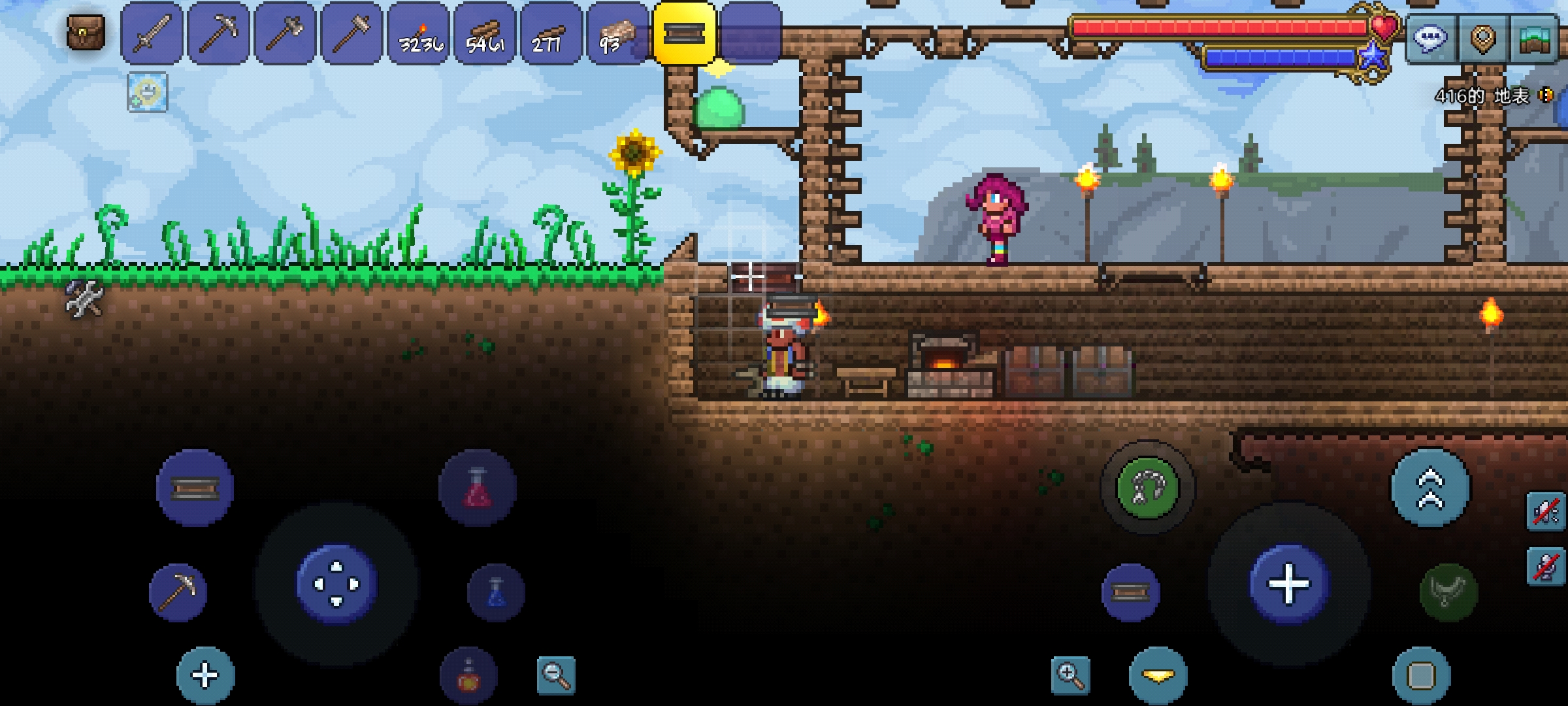Select the axe hotbar slot

[285, 33]
